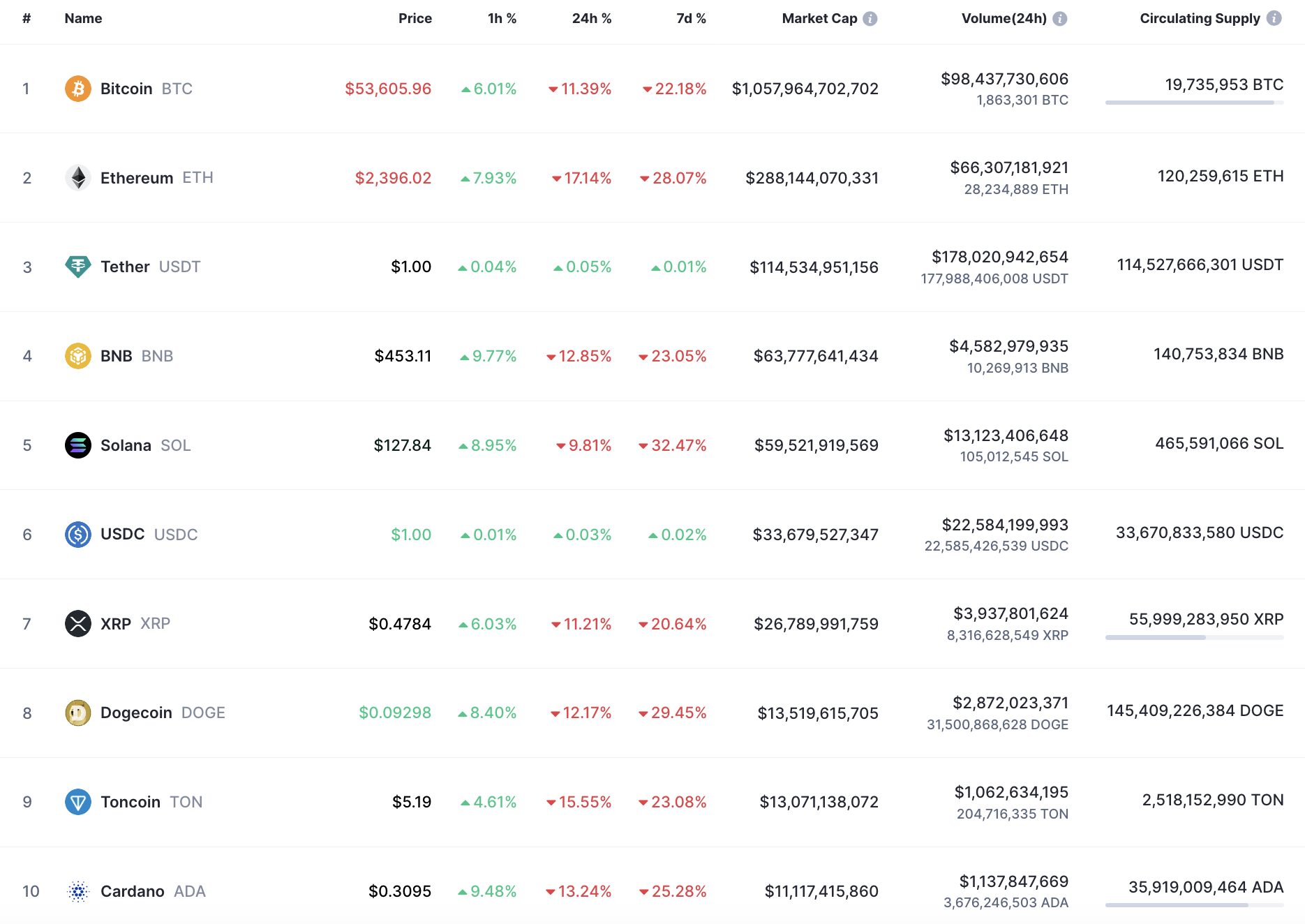Sort coins by the 7d % column
The width and height of the screenshot is (1305, 924).
click(691, 19)
